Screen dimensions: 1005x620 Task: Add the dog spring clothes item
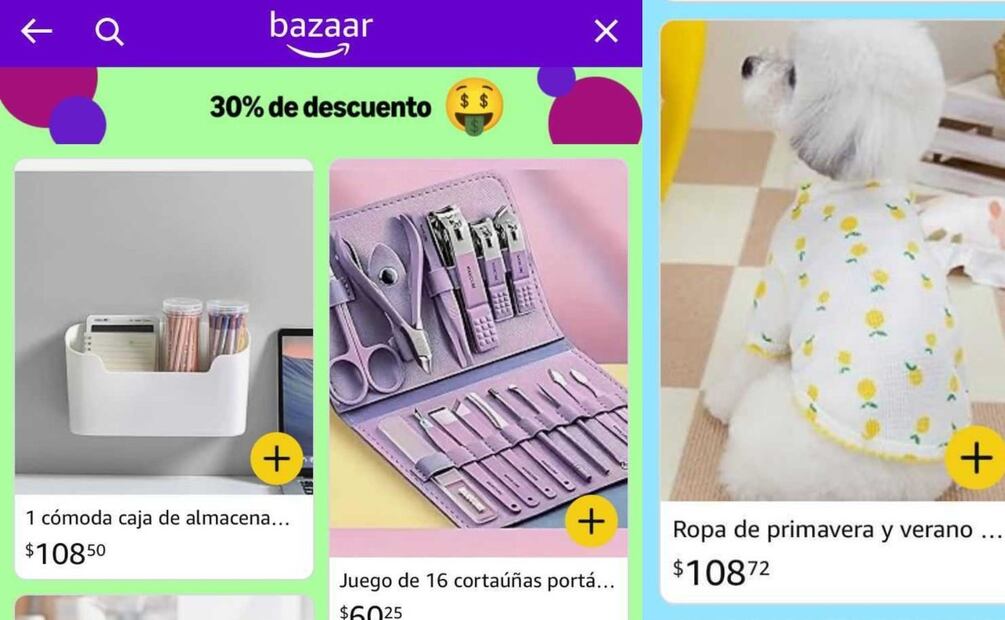tap(976, 459)
